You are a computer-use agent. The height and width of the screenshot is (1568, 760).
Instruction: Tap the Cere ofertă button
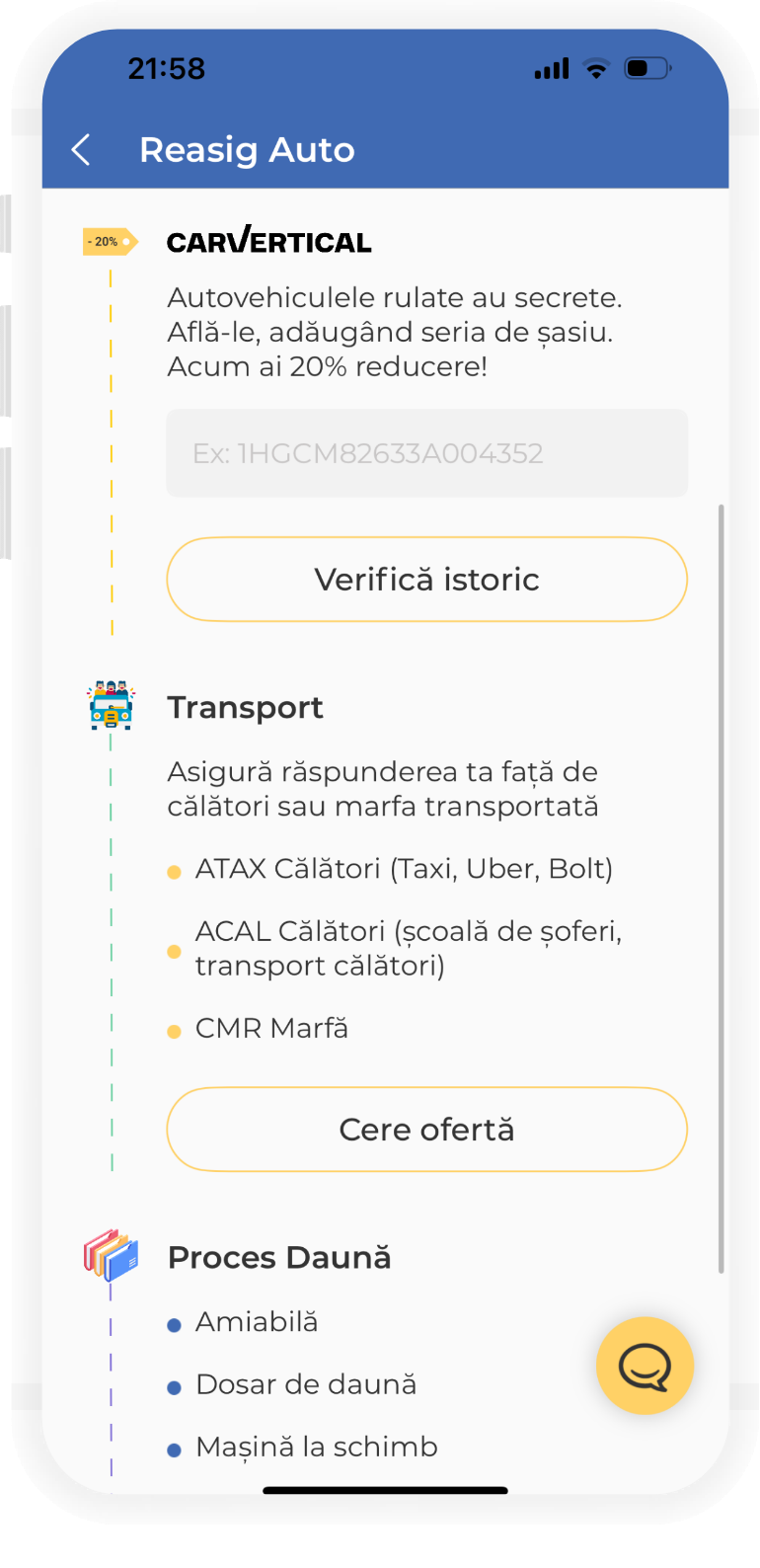pyautogui.click(x=426, y=1129)
